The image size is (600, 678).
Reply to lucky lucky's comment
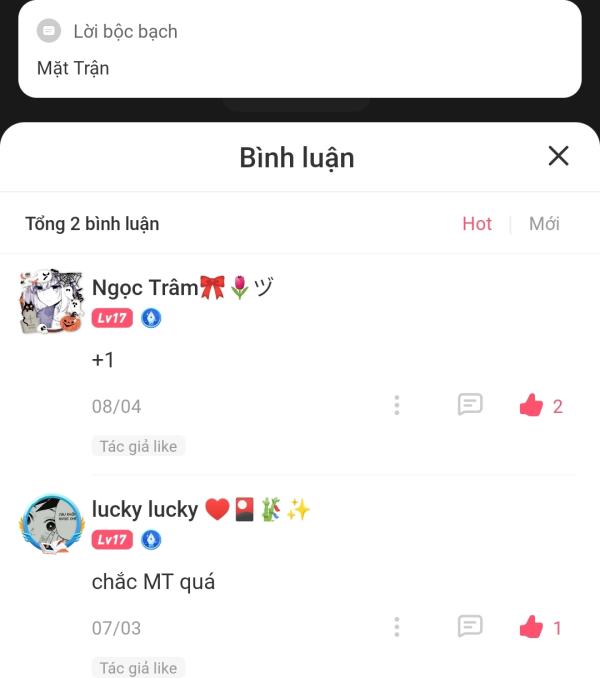(x=469, y=627)
